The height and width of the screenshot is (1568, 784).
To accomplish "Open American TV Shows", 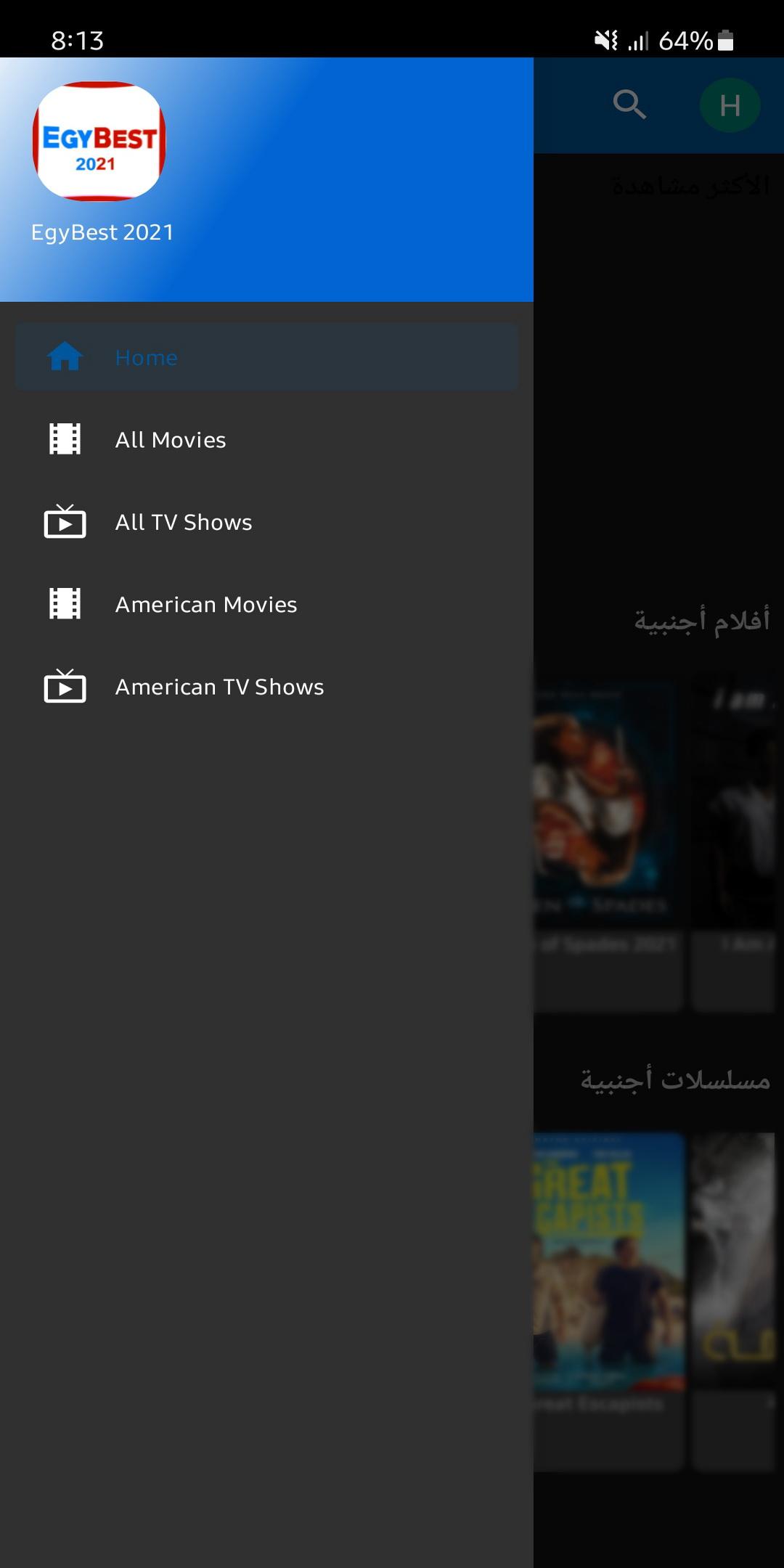I will (266, 687).
